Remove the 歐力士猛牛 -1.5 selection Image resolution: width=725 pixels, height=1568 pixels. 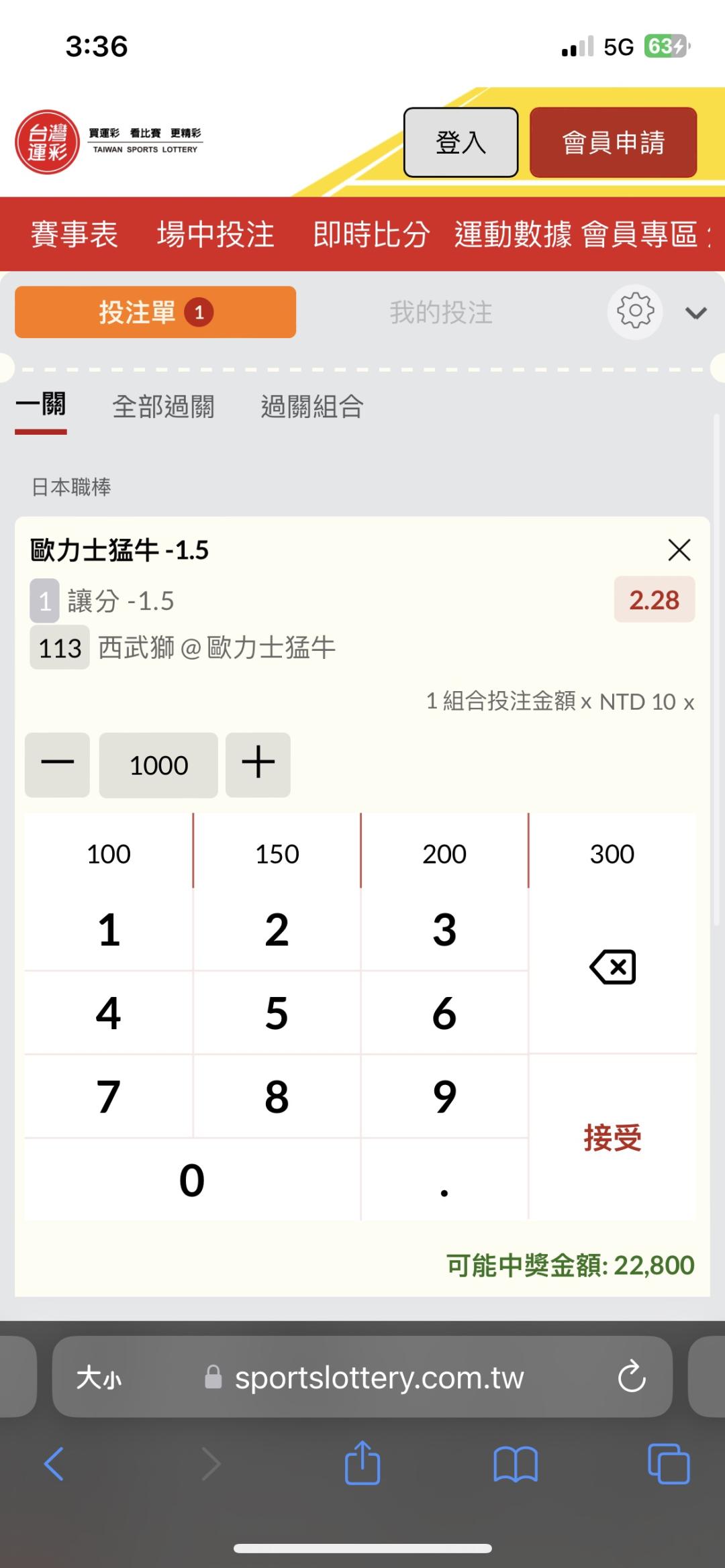click(679, 550)
